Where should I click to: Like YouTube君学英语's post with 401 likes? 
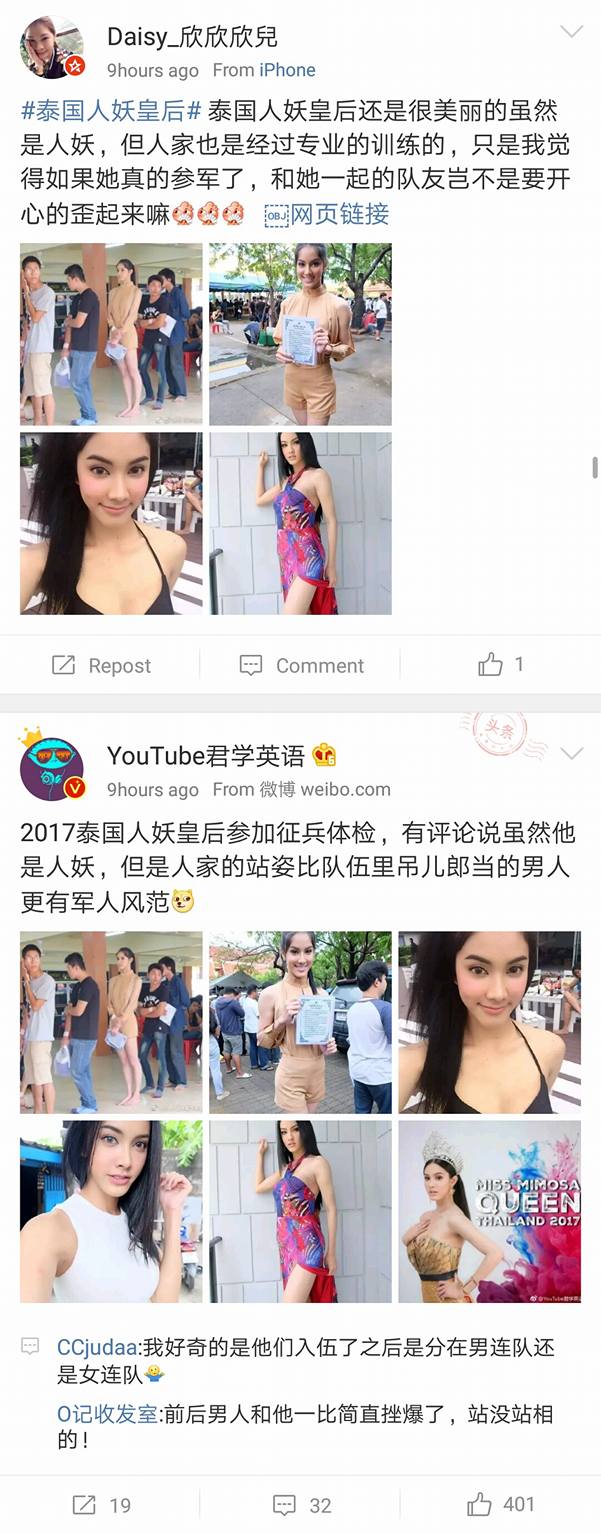tap(500, 1504)
